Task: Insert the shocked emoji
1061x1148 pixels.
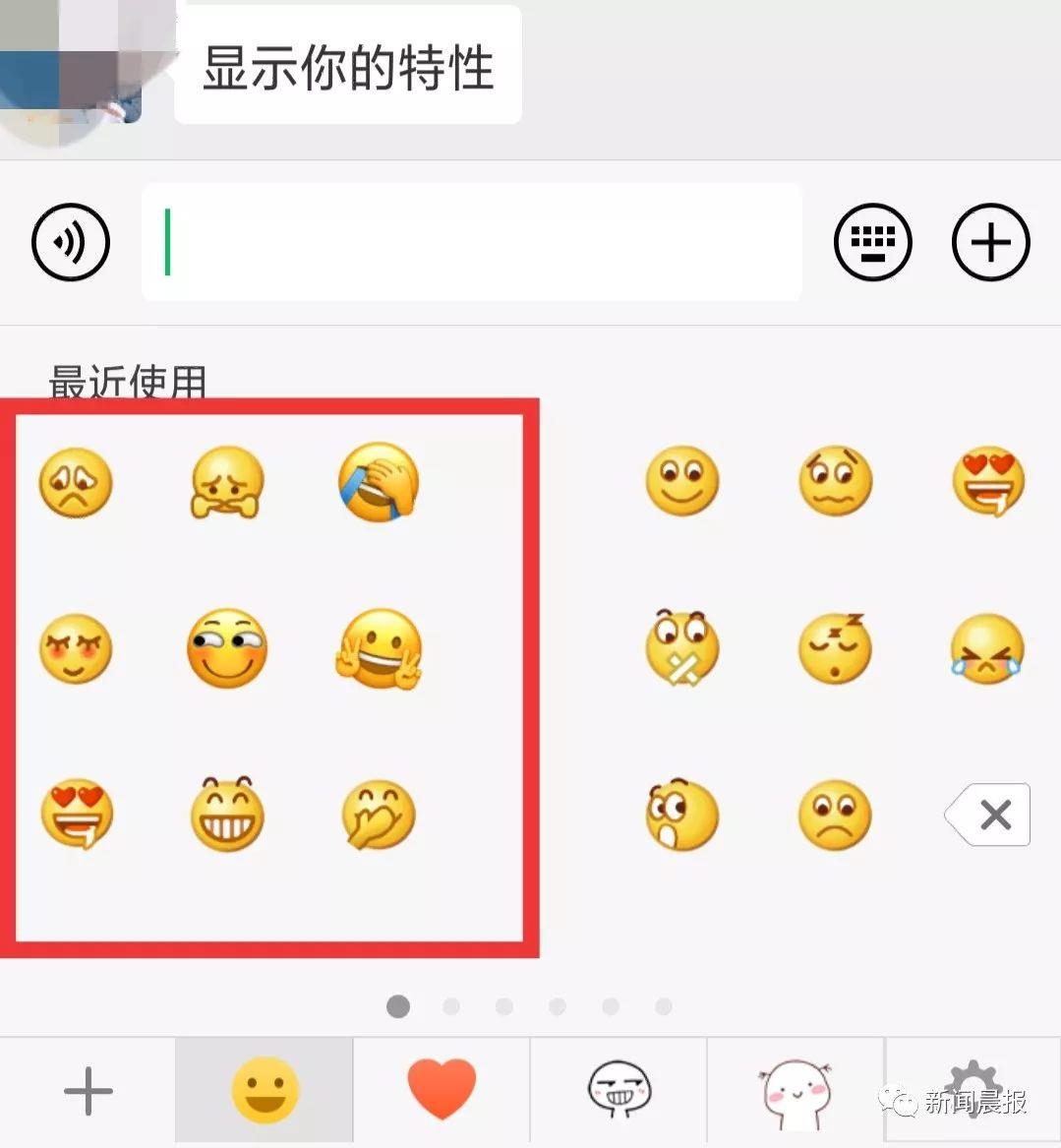Action: tap(682, 816)
